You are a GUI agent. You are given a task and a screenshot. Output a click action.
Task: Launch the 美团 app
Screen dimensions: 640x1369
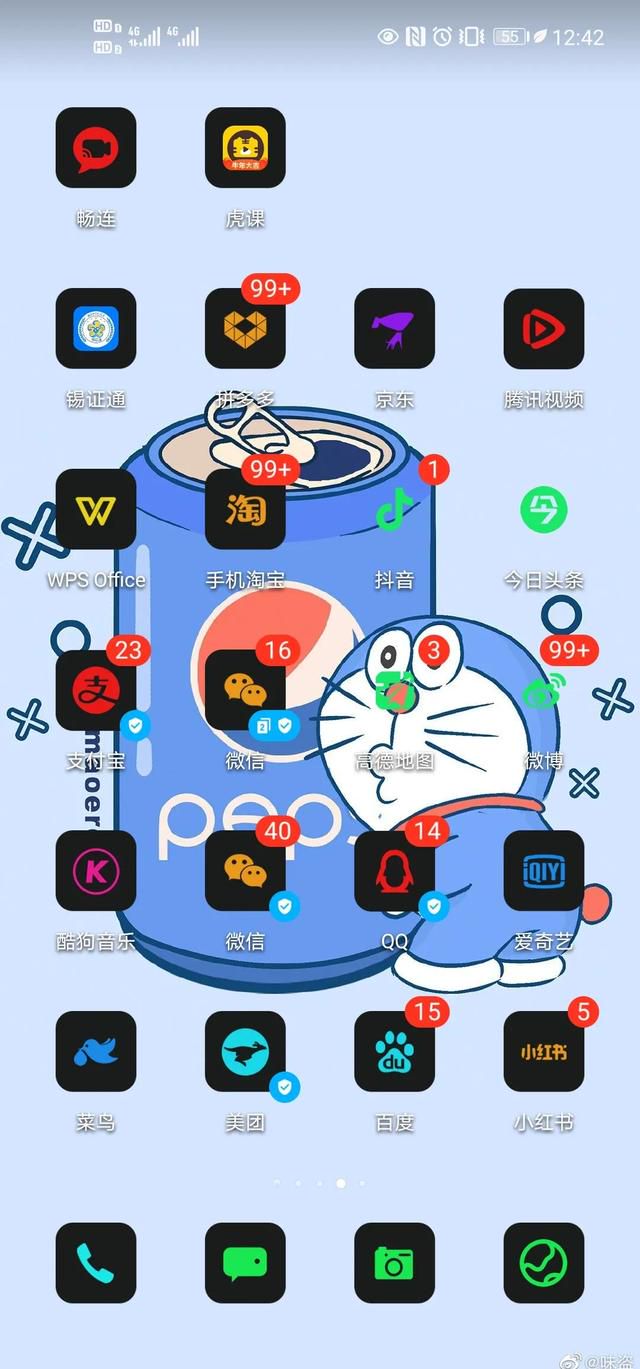[245, 1052]
